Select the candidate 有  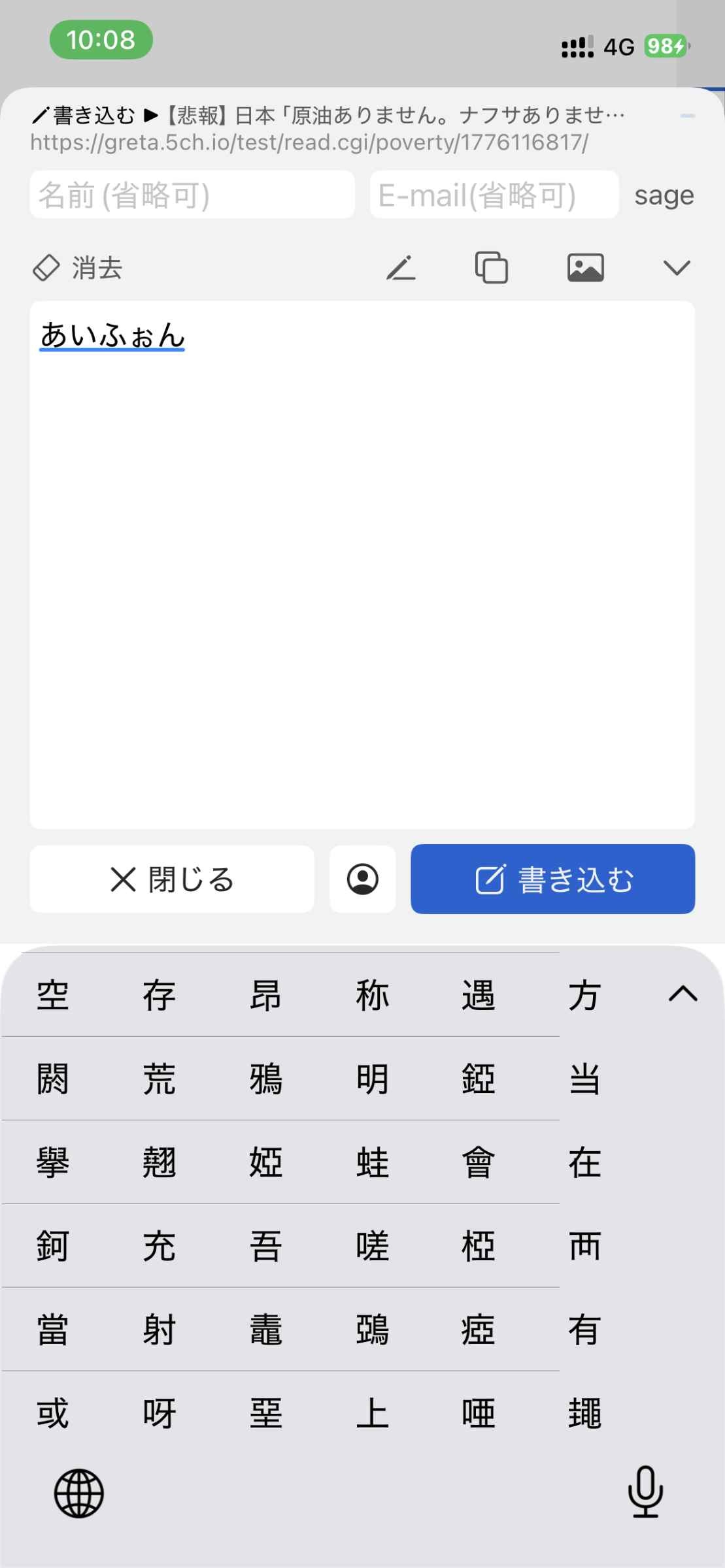(584, 1330)
